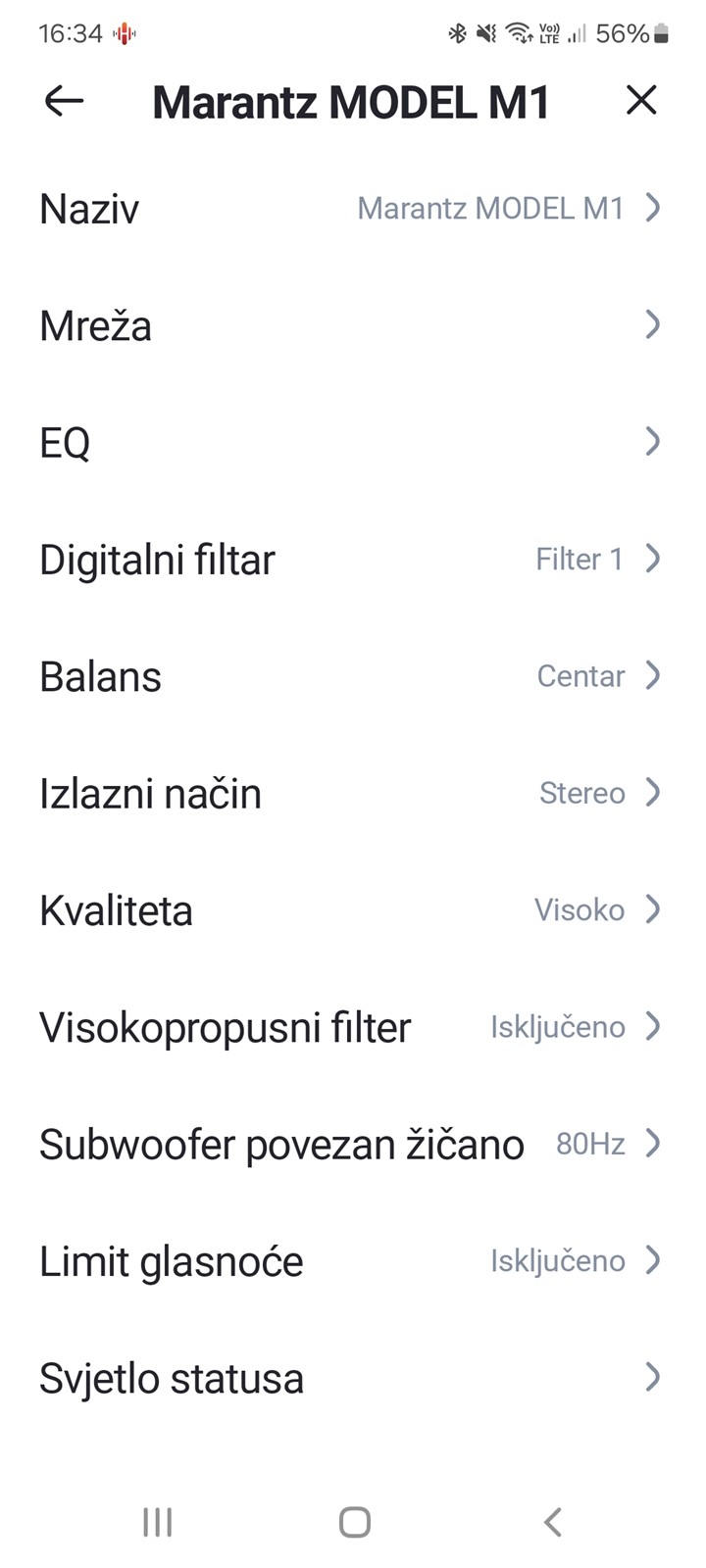Open Svjetlo statusa settings
Screen dimensions: 706x1568
(353, 1378)
